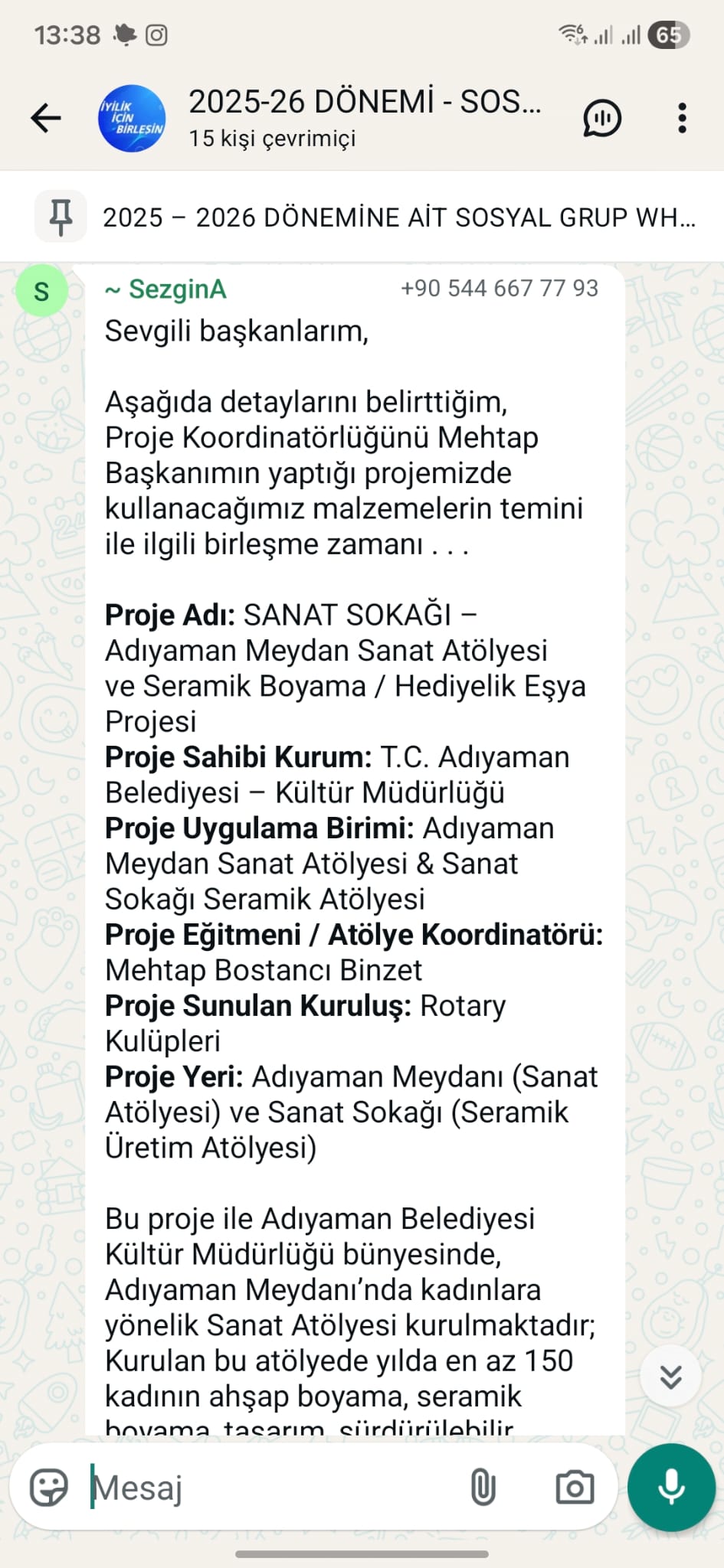Tap the S avatar beside the message
This screenshot has width=724, height=1568.
[41, 290]
